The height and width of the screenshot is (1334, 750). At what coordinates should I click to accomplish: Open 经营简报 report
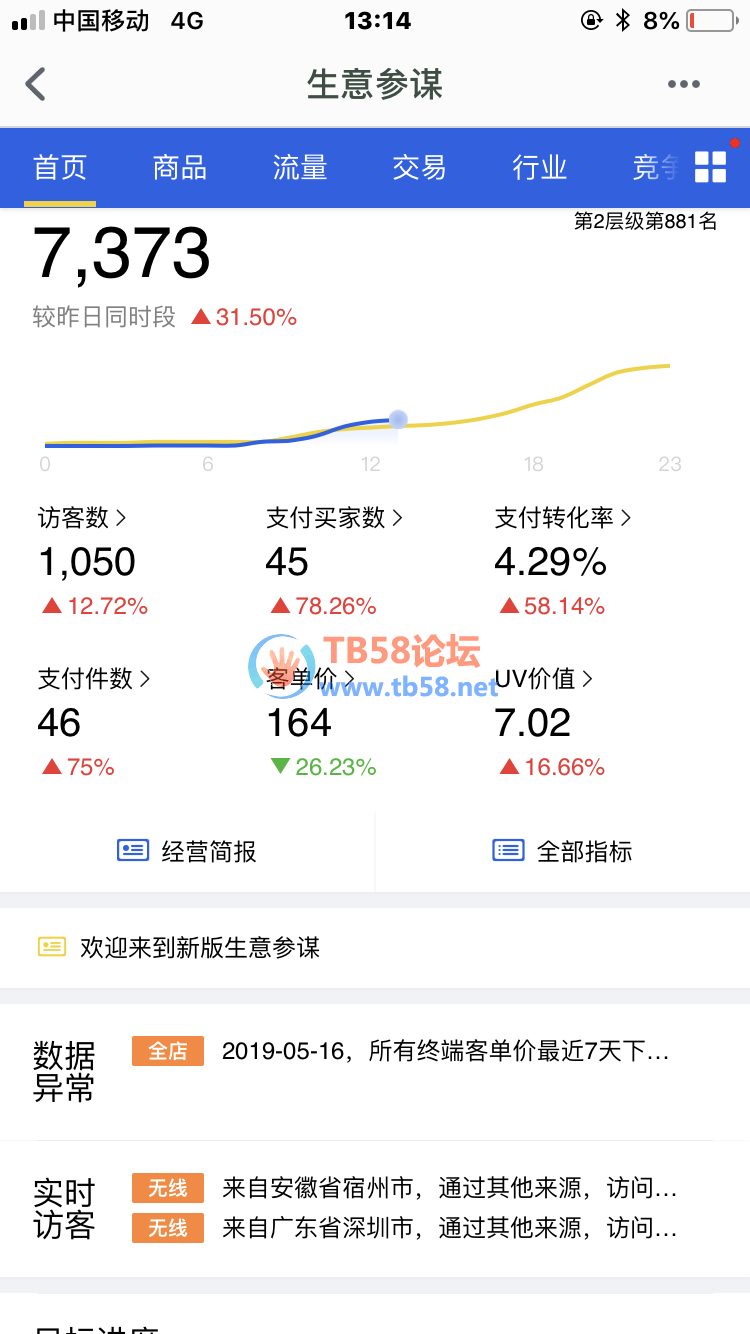pos(188,851)
